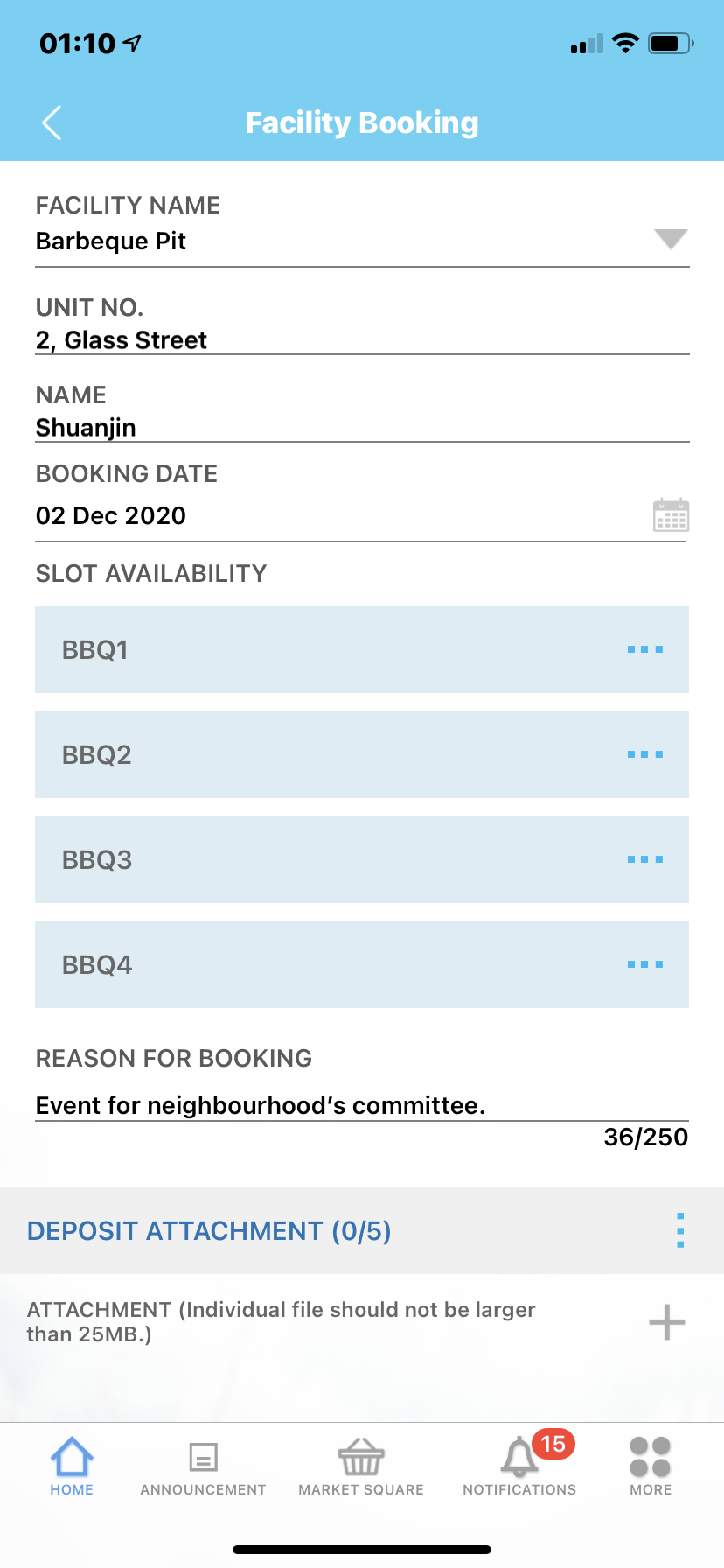Open the booking date calendar picker
This screenshot has height=1568, width=724.
point(671,515)
